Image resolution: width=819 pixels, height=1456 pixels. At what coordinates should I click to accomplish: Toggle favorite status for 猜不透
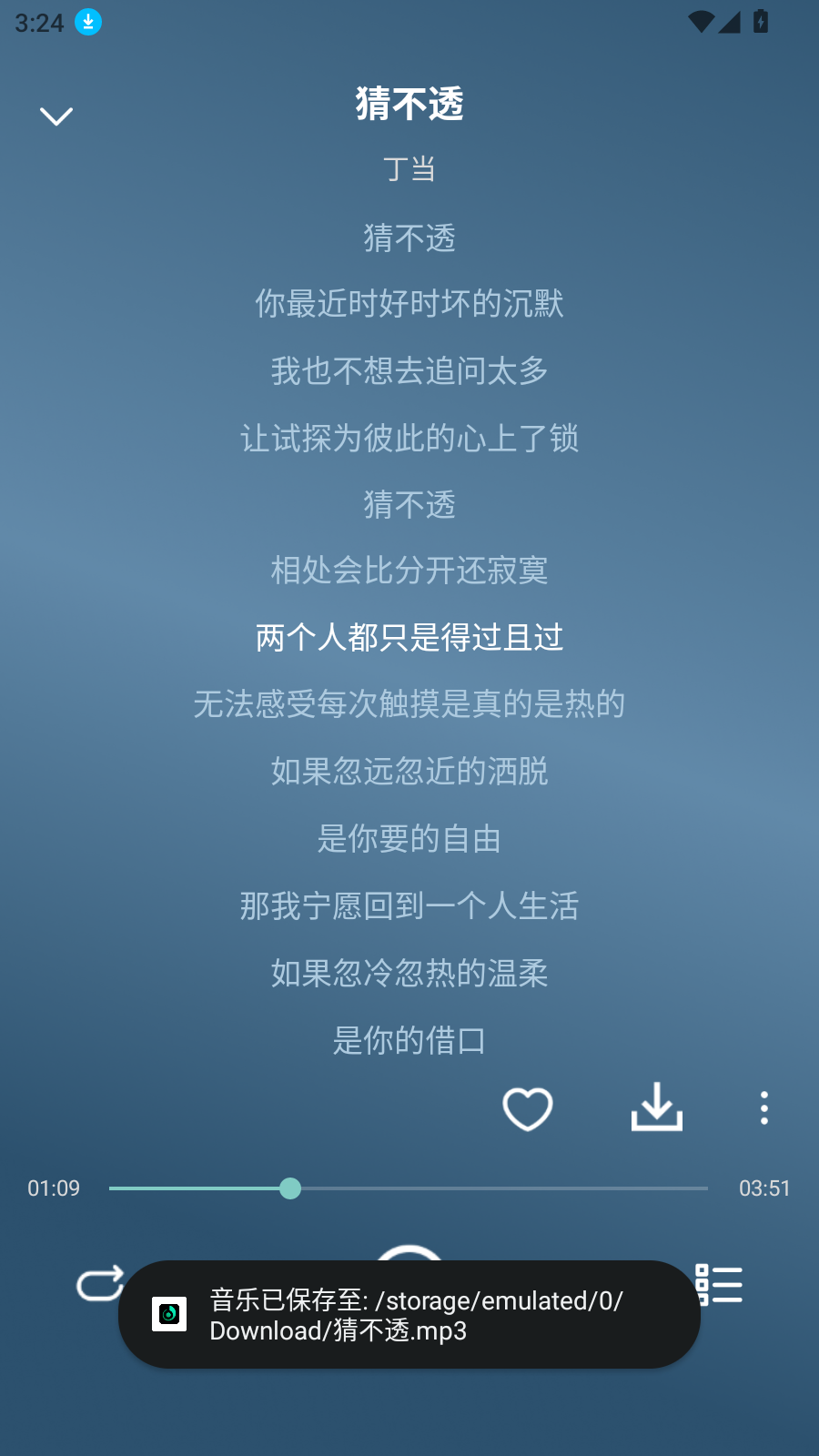(527, 1109)
